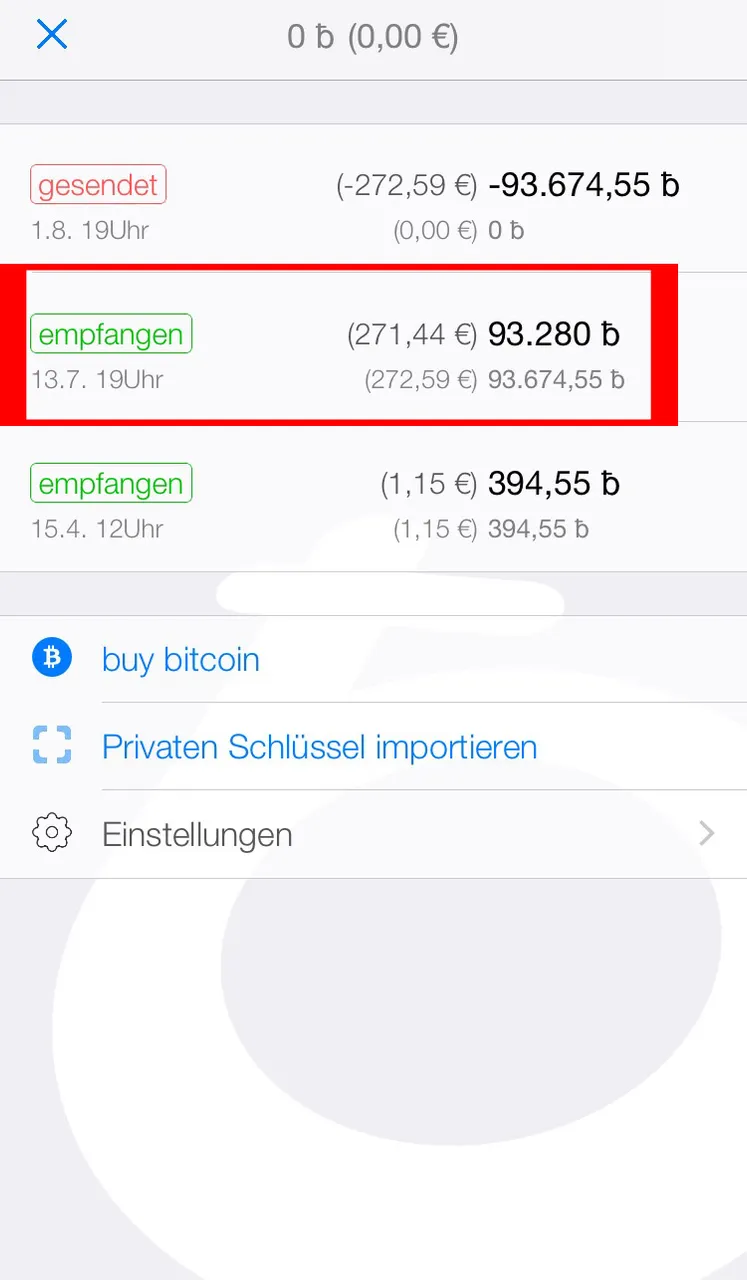Open the received transaction from 15.4.

pyautogui.click(x=373, y=497)
